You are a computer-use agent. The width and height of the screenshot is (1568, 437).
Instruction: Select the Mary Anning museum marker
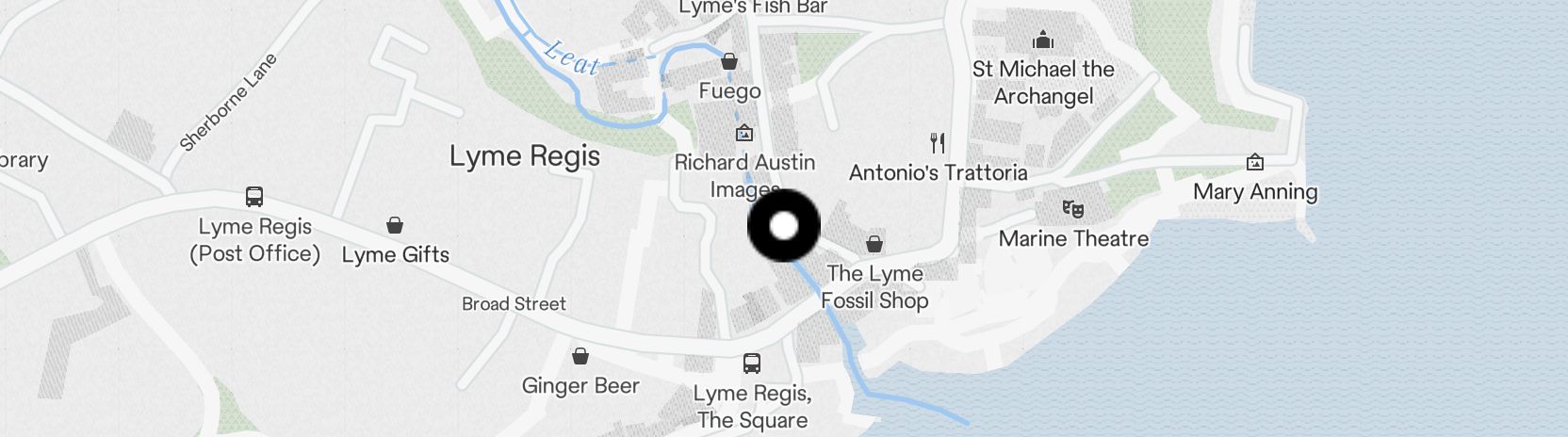[1254, 163]
